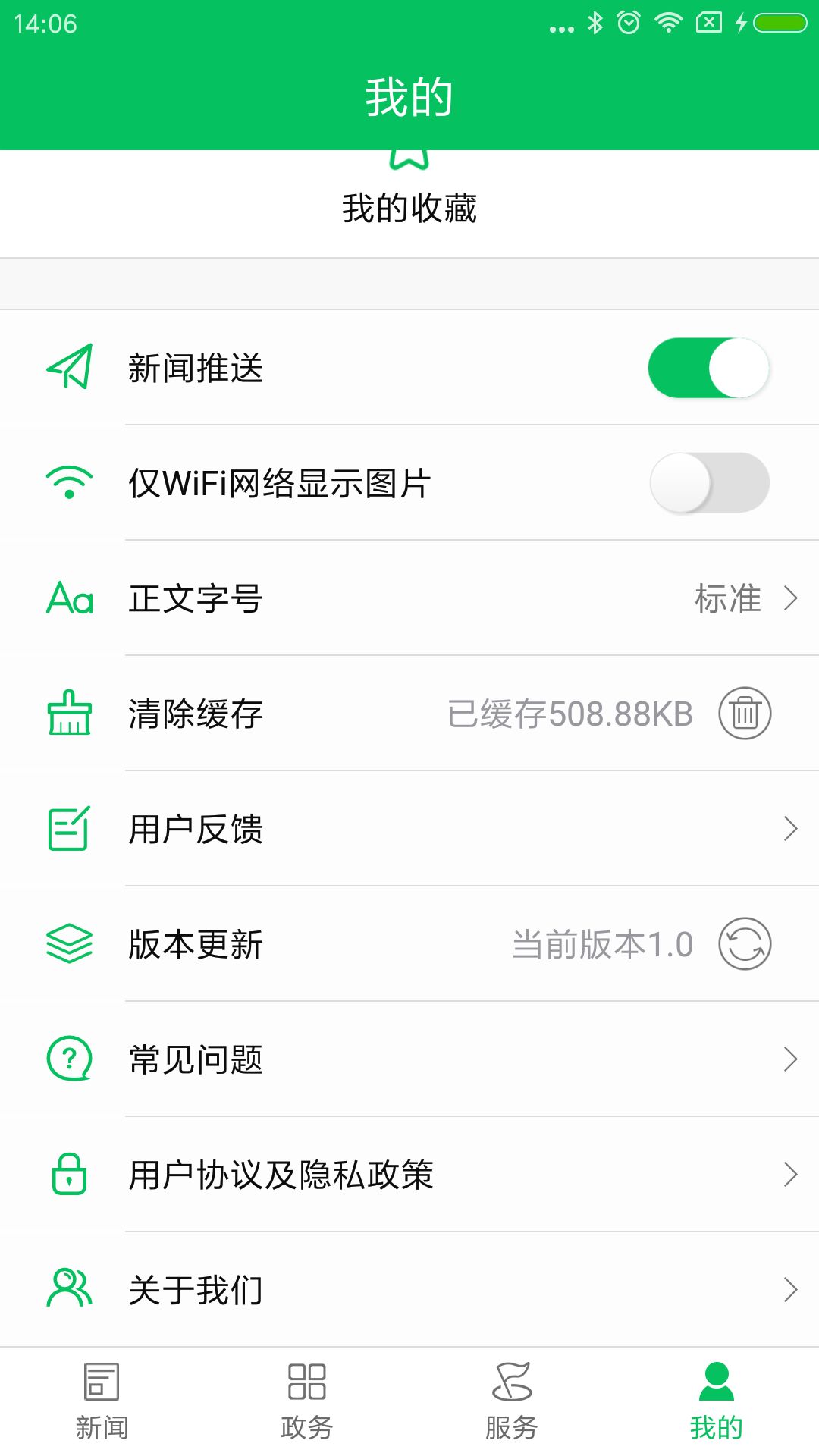
Task: Tap the trash can to clear 508.88KB cache
Action: coord(743,713)
